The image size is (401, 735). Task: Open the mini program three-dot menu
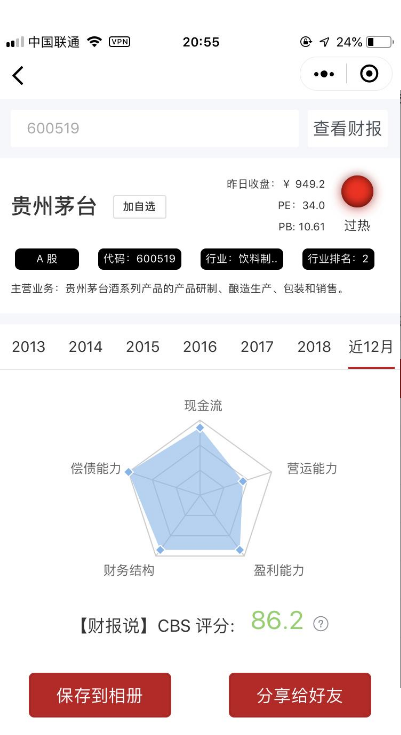(x=324, y=74)
